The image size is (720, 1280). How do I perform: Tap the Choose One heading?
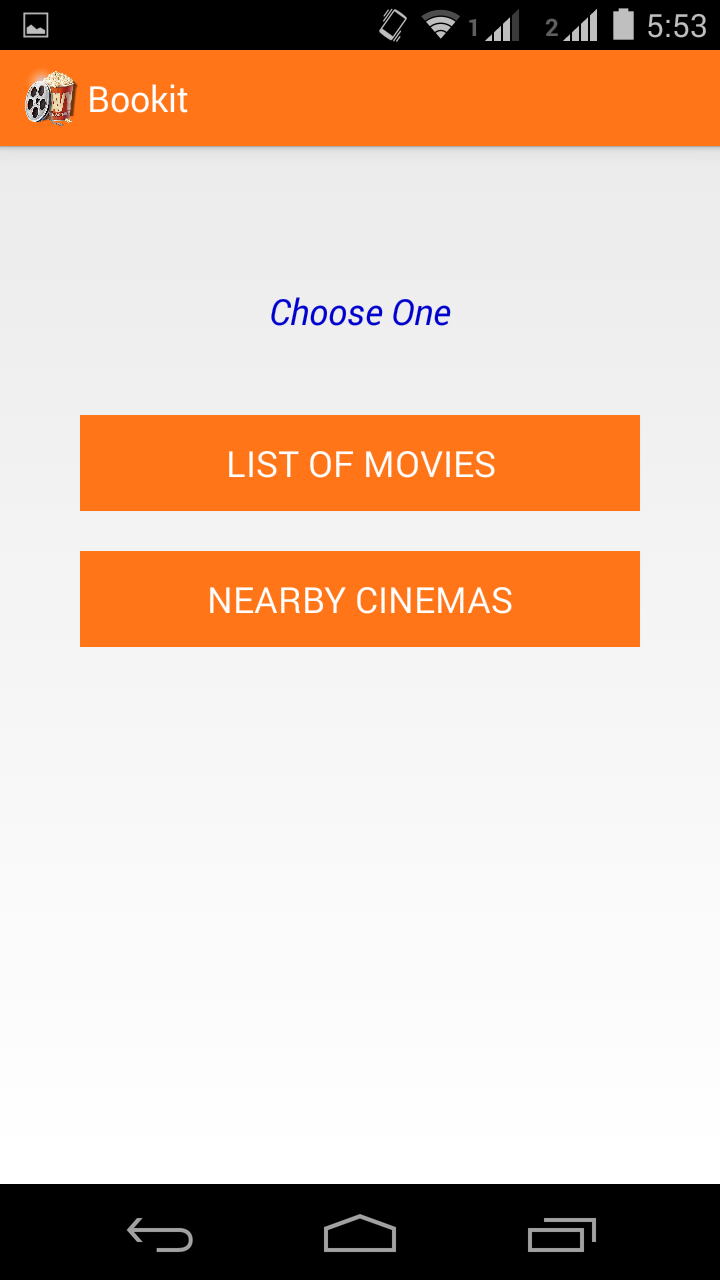pos(360,312)
